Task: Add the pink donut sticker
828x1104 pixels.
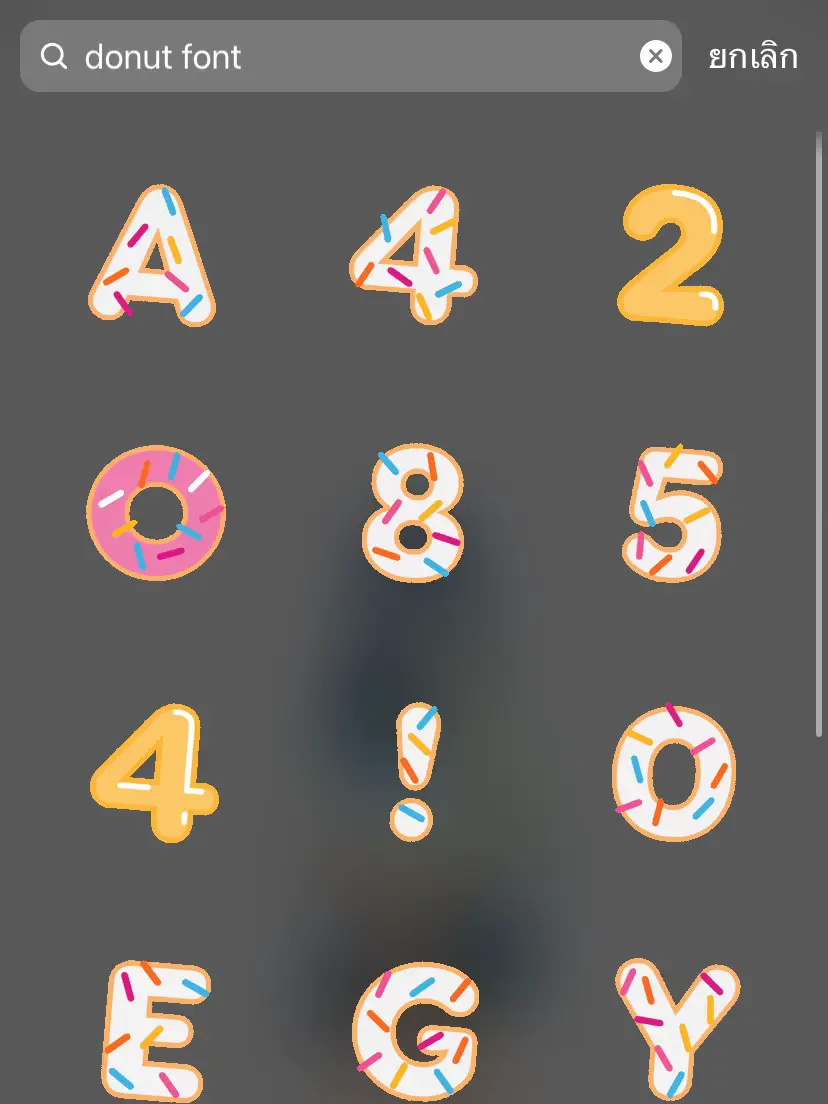Action: (155, 512)
